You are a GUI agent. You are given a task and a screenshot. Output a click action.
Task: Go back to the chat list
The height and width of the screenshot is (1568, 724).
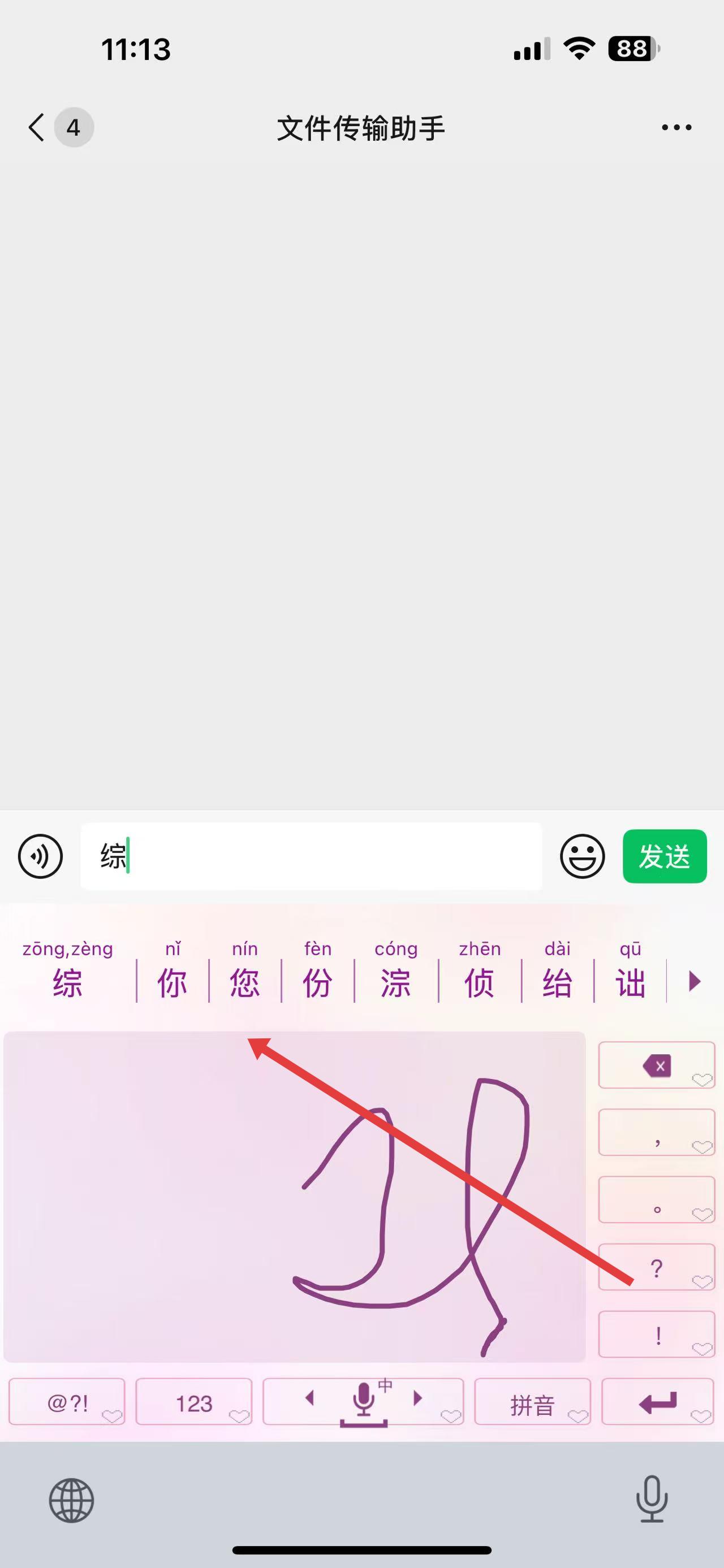tap(38, 127)
